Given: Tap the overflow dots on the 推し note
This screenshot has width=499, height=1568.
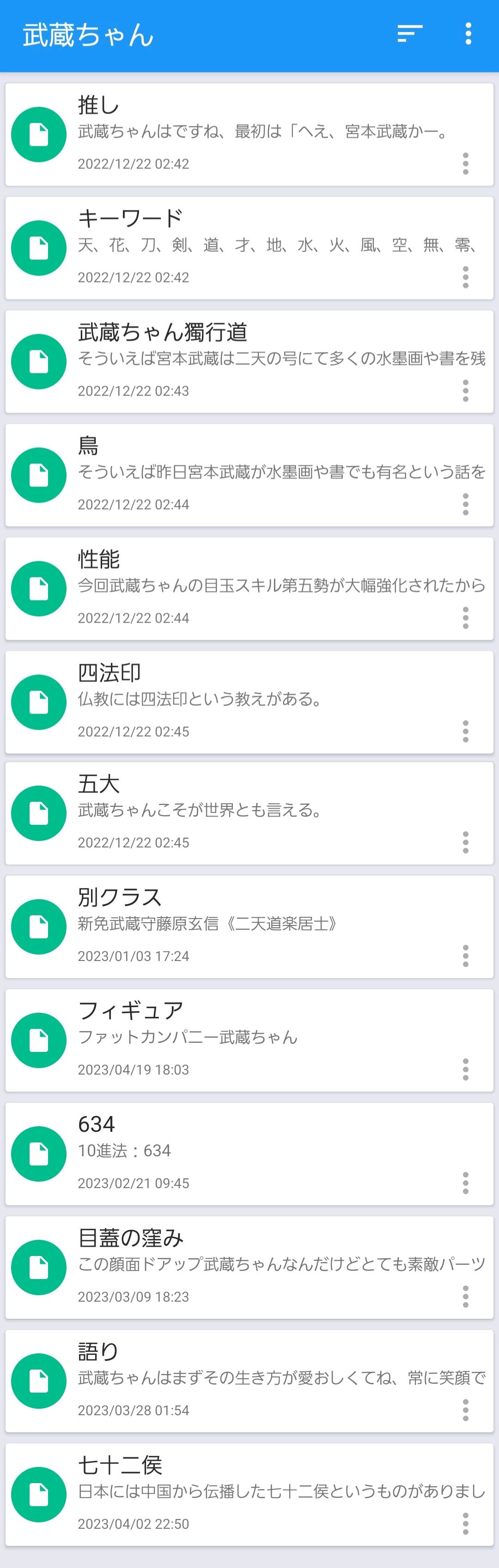Looking at the screenshot, I should point(465,164).
